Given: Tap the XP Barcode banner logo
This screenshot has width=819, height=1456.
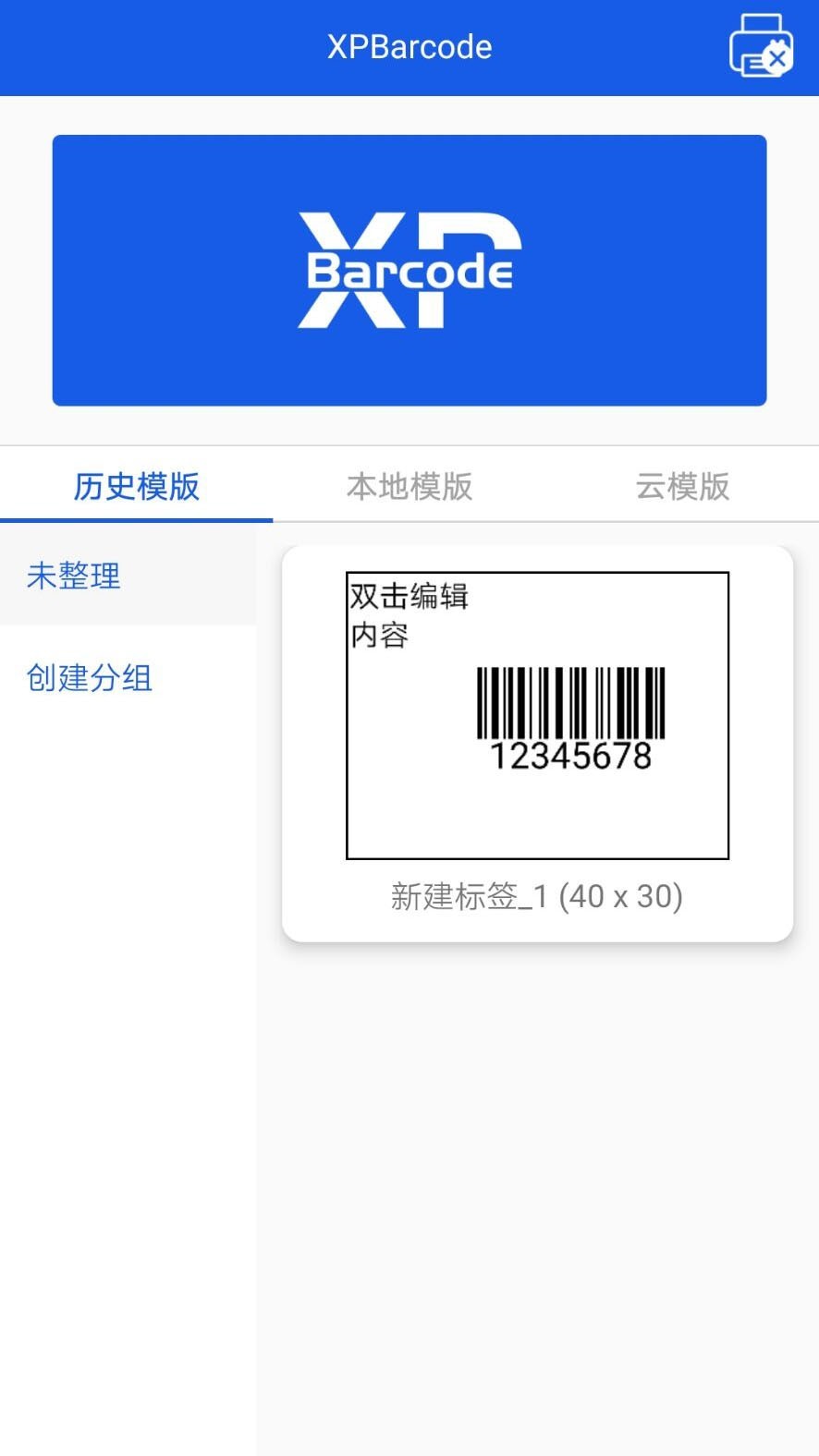Looking at the screenshot, I should tap(409, 270).
